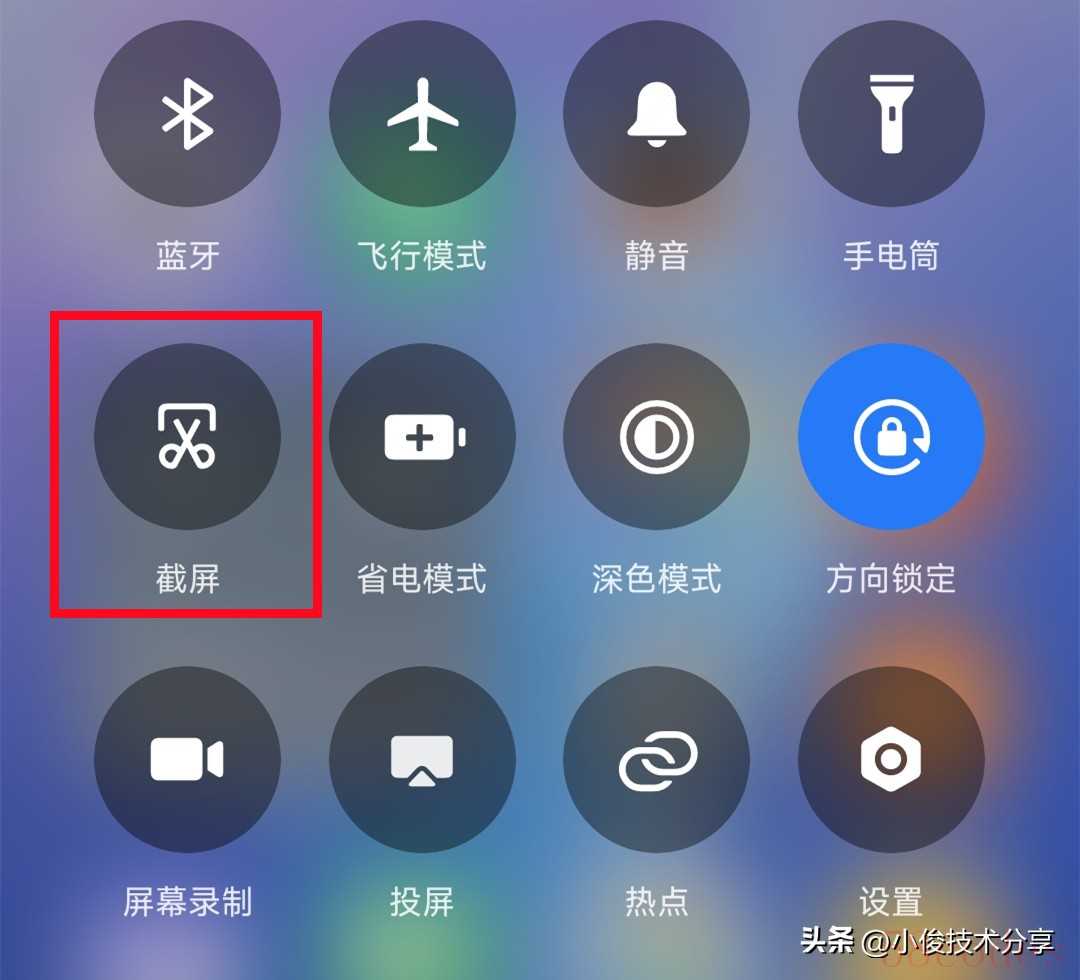The width and height of the screenshot is (1080, 980).
Task: Turn on dark mode (深色模式)
Action: click(656, 437)
